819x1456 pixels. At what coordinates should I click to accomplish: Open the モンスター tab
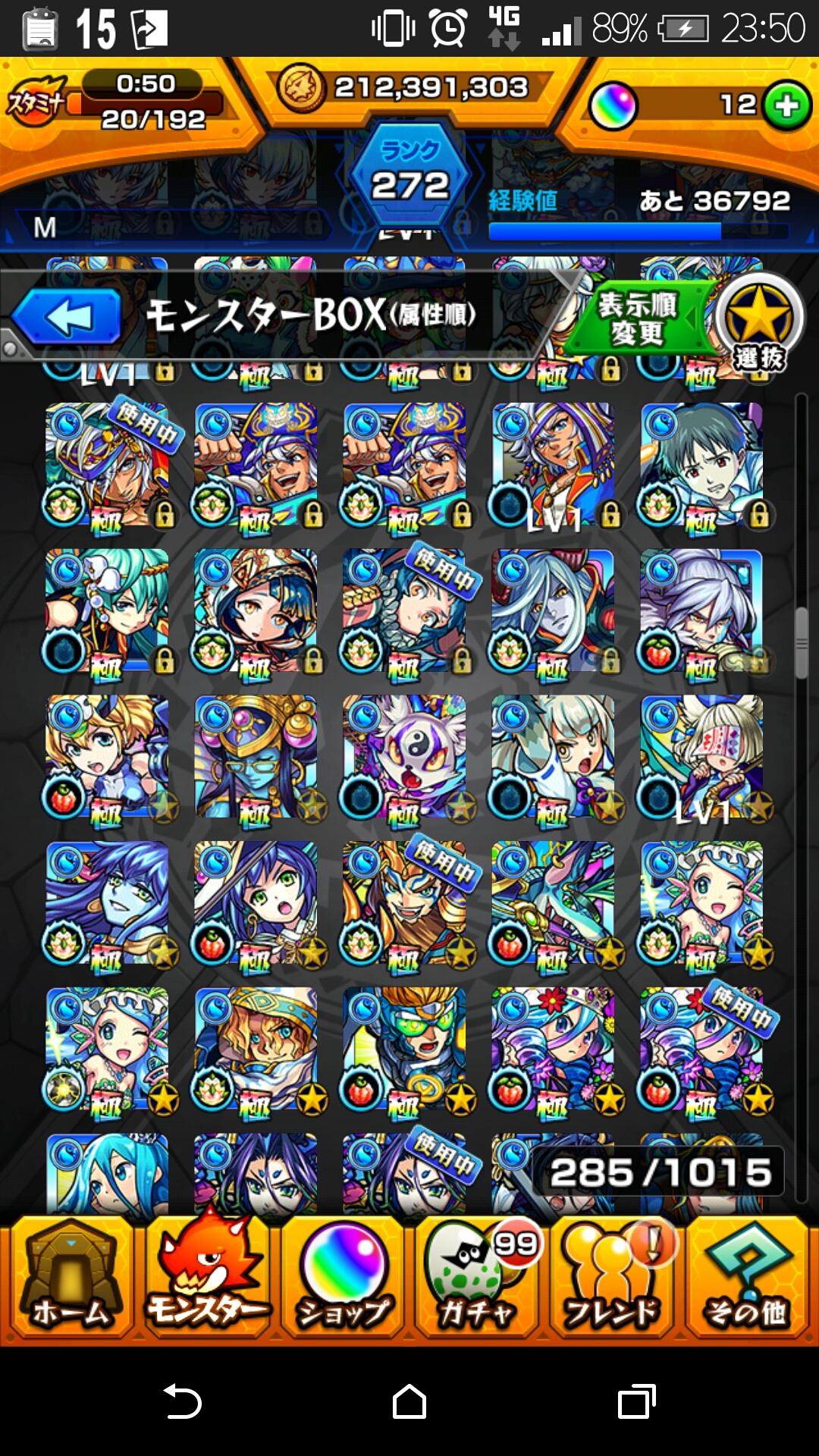click(206, 1280)
